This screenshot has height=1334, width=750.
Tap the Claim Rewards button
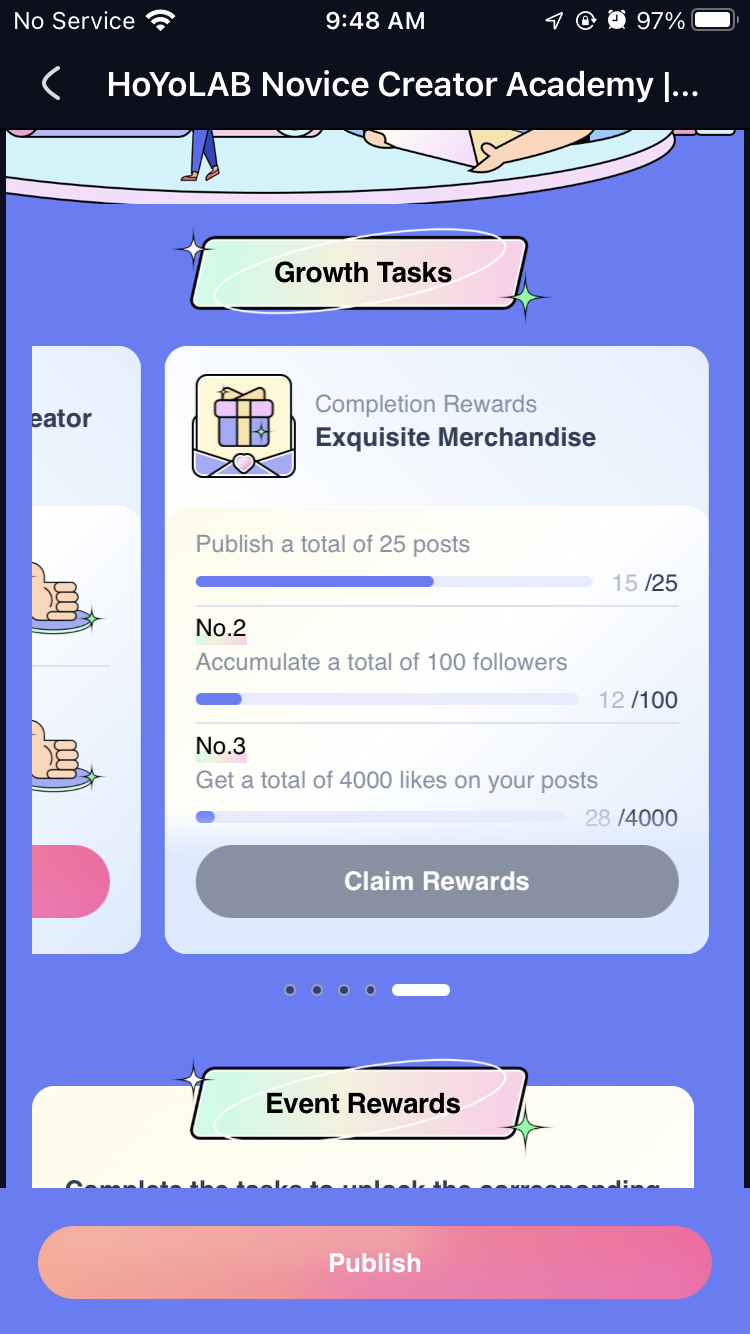(437, 881)
